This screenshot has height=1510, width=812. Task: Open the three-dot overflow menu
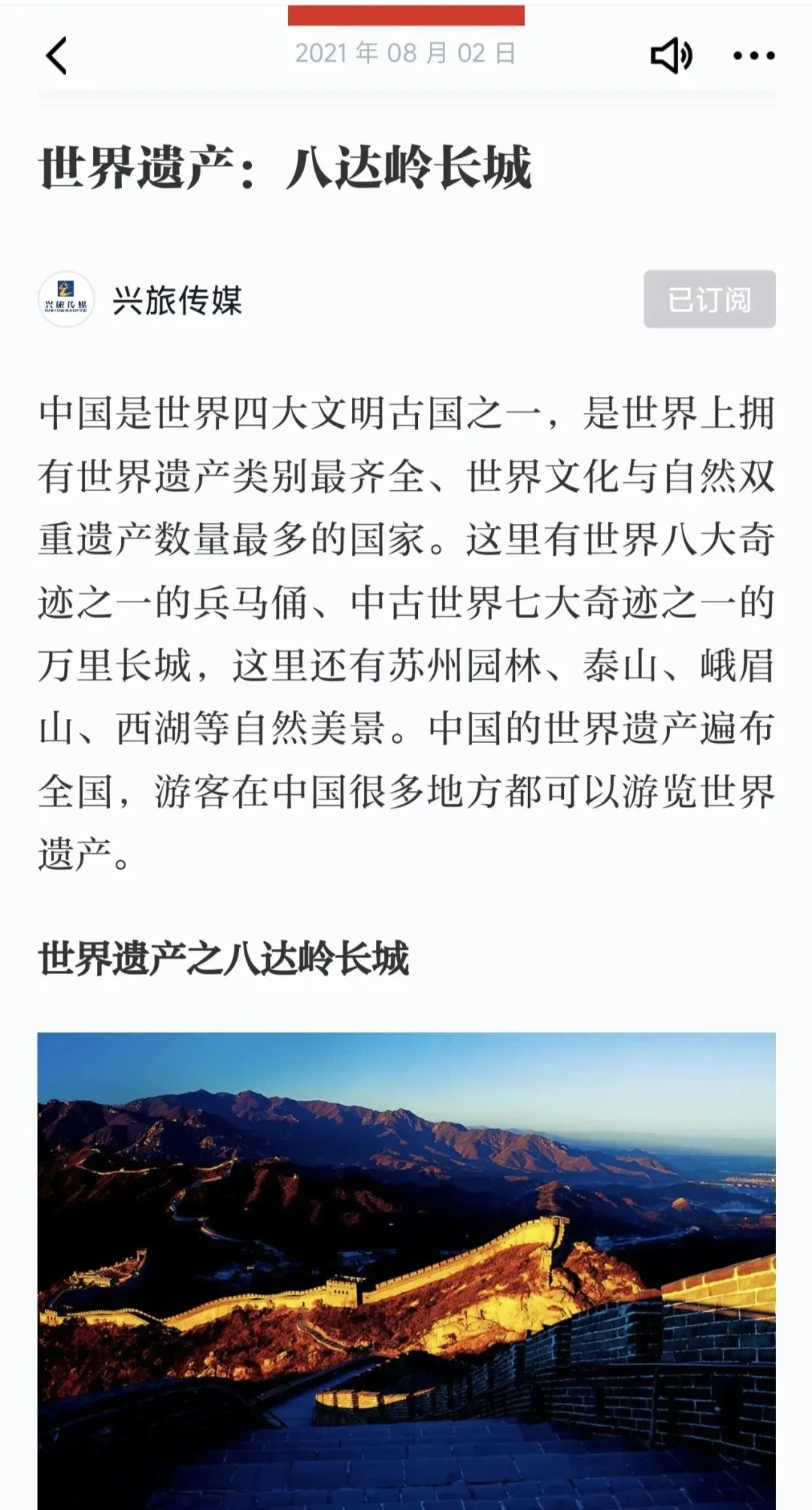coord(754,56)
